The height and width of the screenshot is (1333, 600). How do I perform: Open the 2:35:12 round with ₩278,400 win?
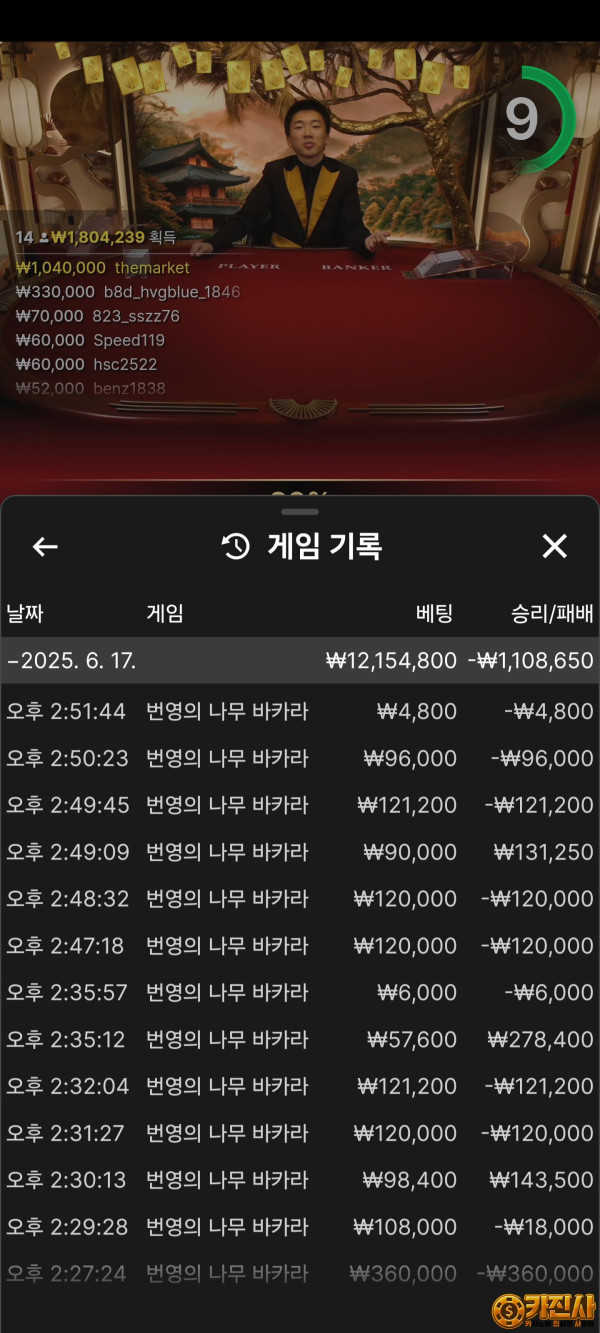pos(300,1040)
